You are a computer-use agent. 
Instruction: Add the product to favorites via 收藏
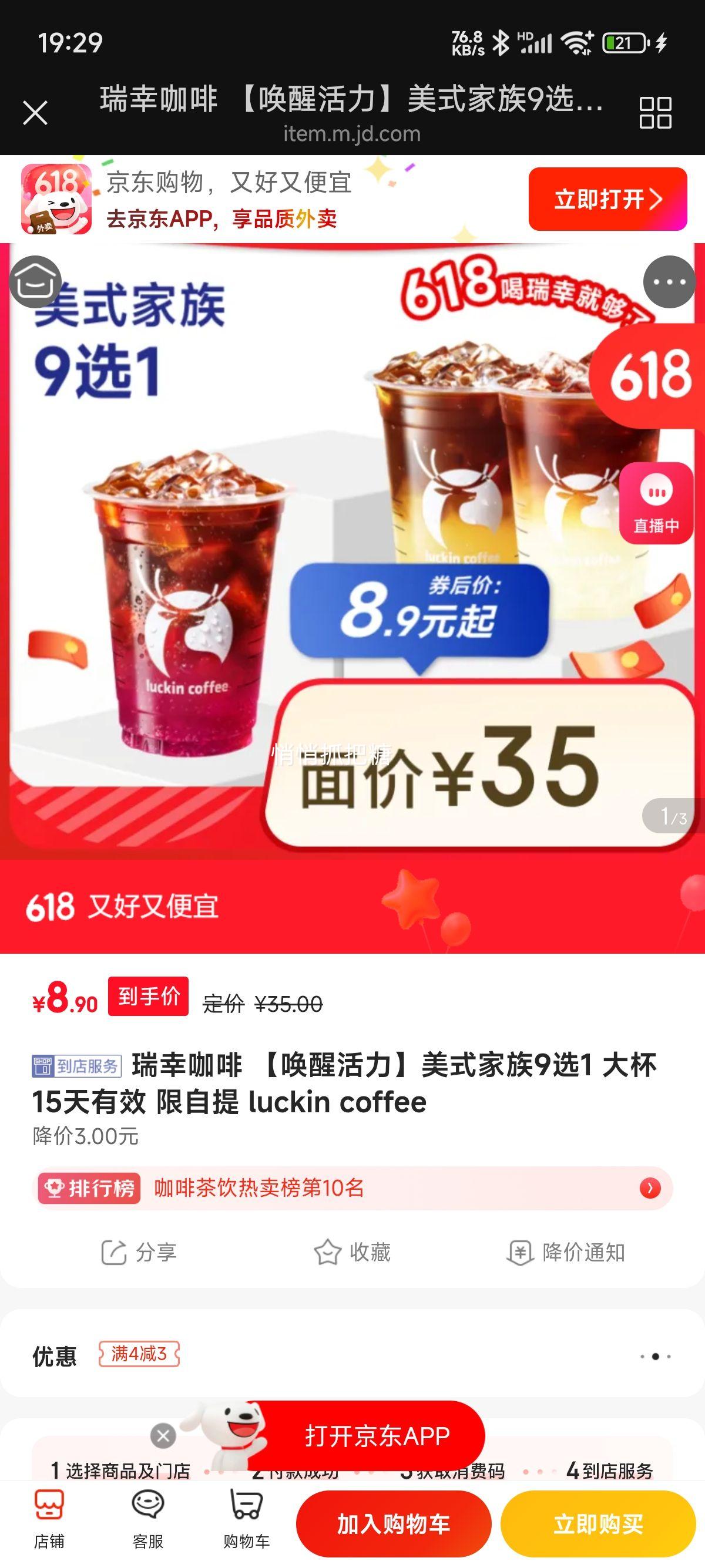[x=352, y=1252]
